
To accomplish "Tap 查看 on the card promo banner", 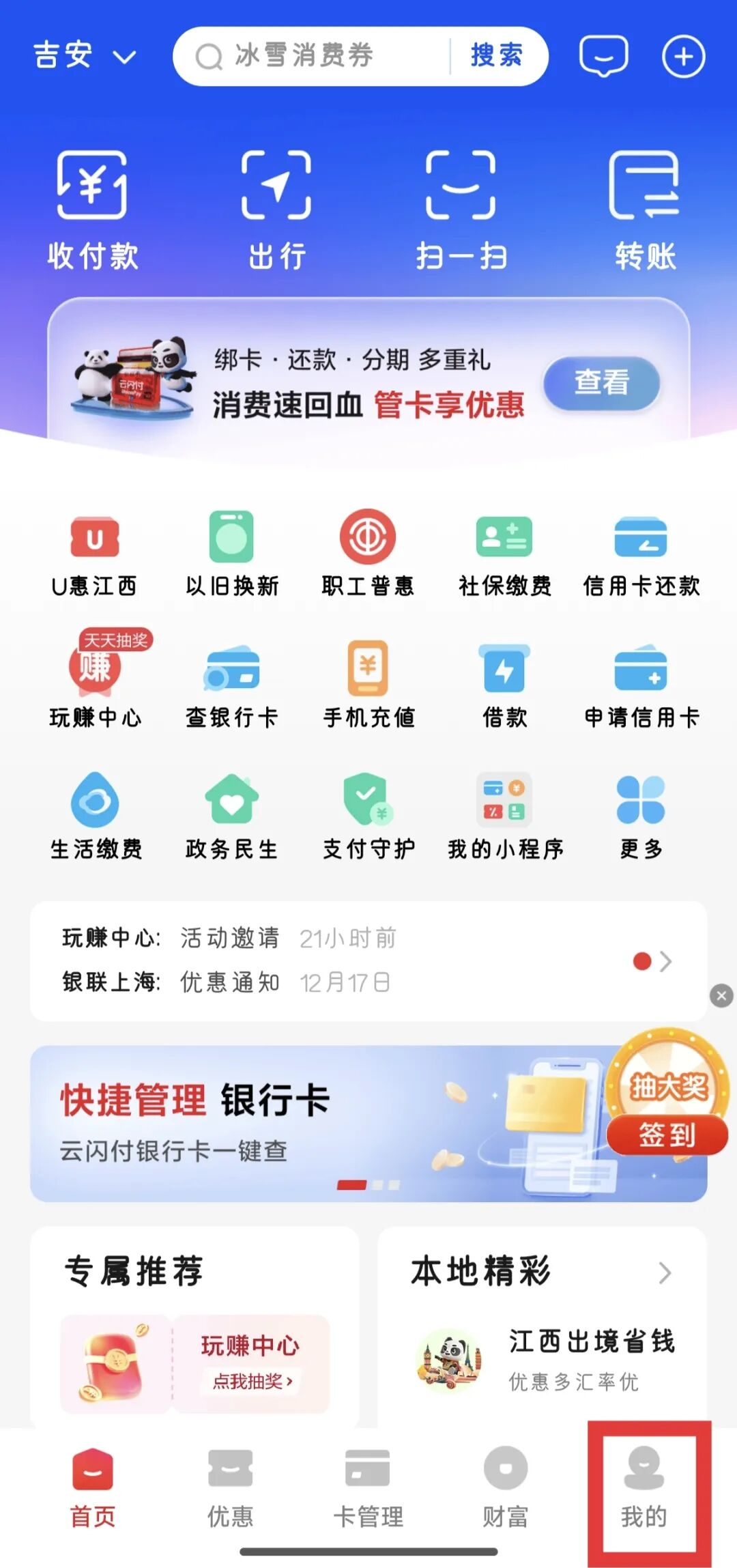I will pyautogui.click(x=601, y=383).
